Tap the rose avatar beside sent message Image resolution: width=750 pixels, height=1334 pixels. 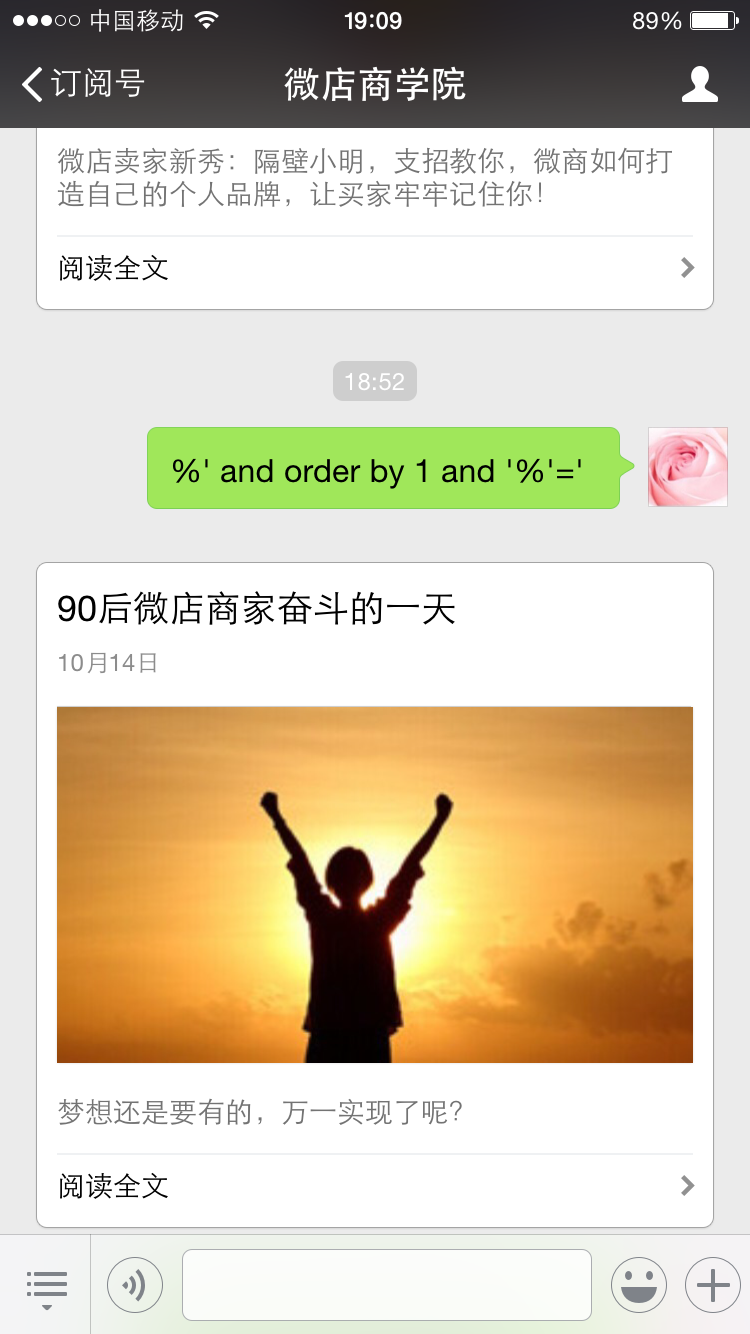pyautogui.click(x=688, y=467)
